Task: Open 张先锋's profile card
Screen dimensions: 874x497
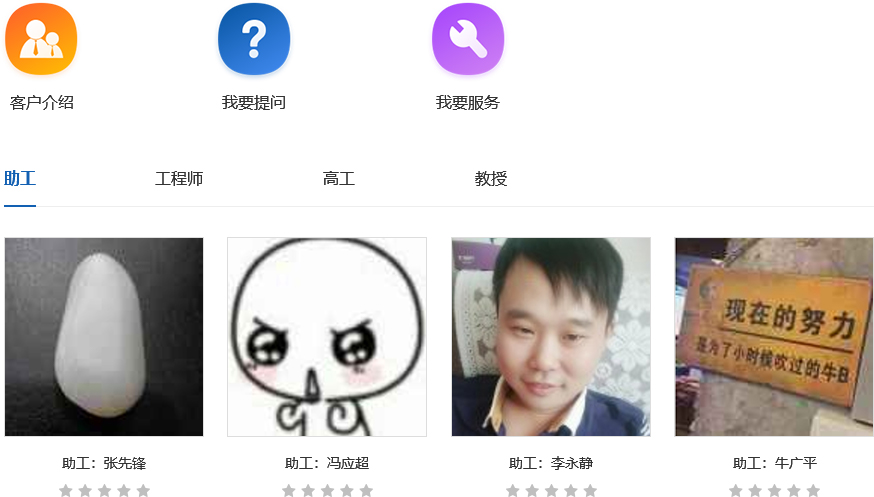Action: click(104, 337)
